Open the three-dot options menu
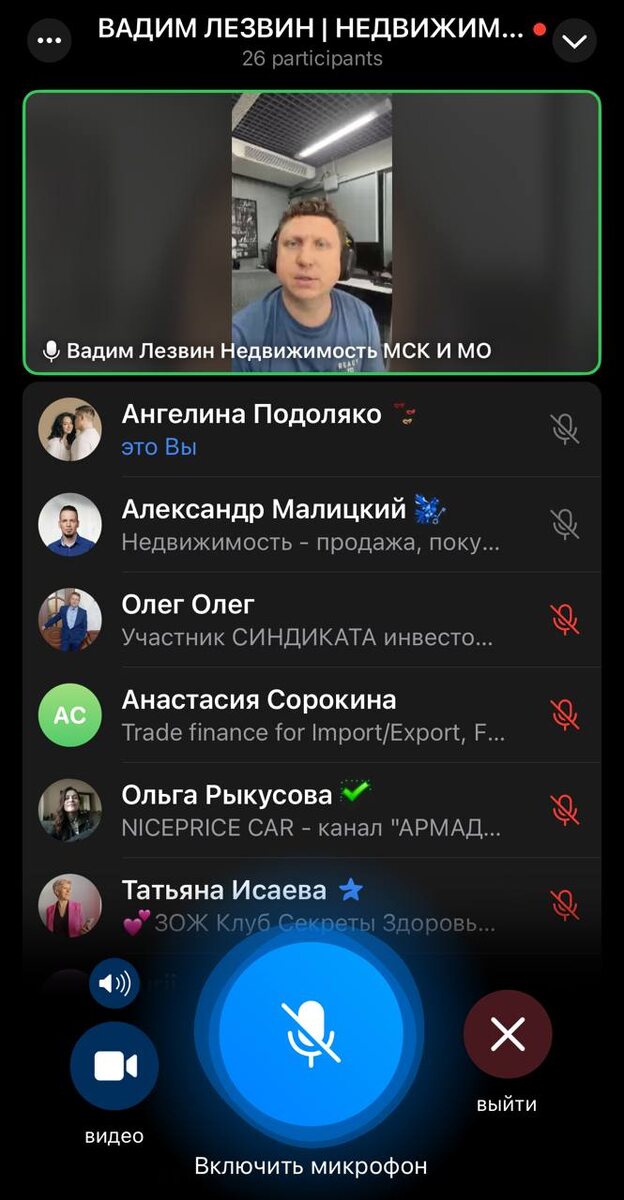Screen dimensions: 624x1200 [49, 41]
